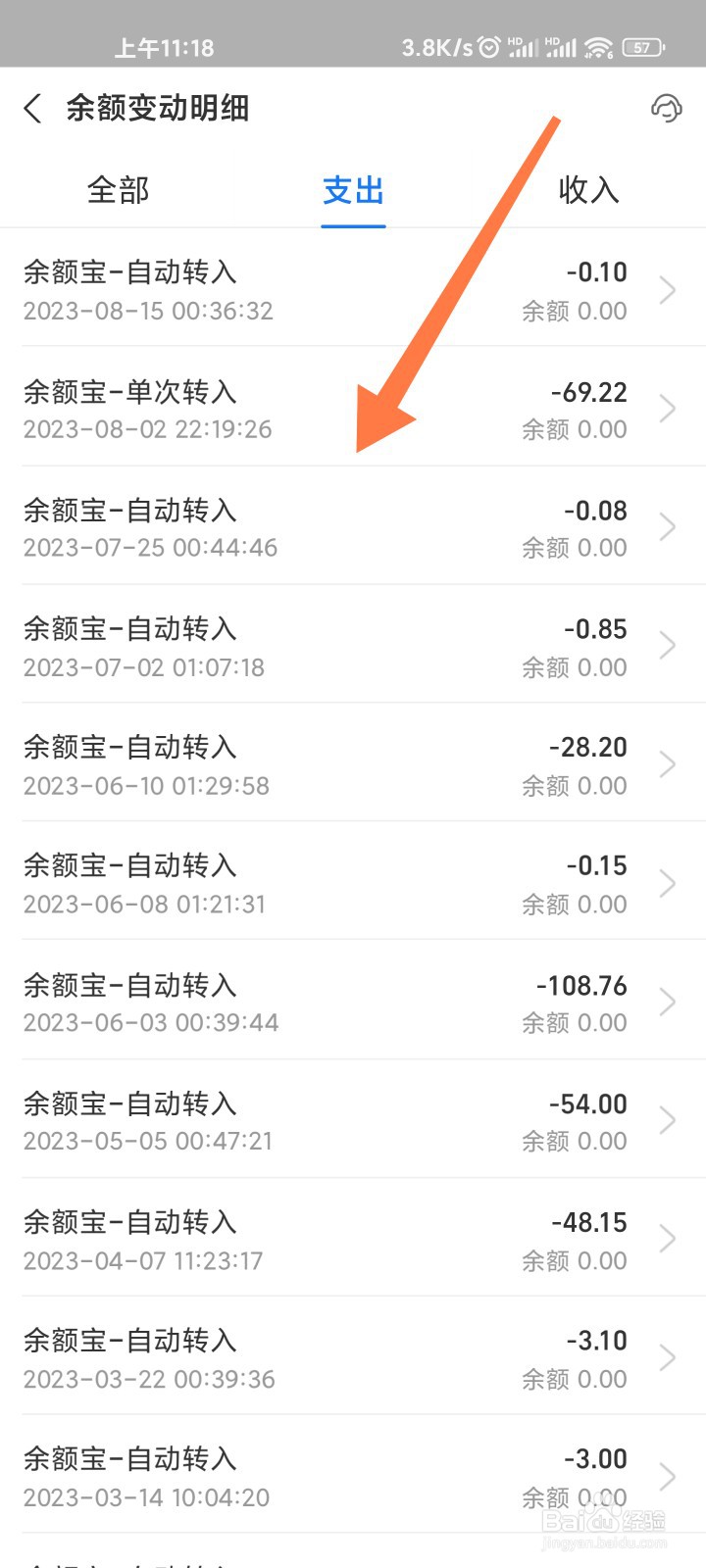Screen dimensions: 706x1568
Task: Open the -0.15 record dated 2023-06-08
Action: [x=353, y=882]
